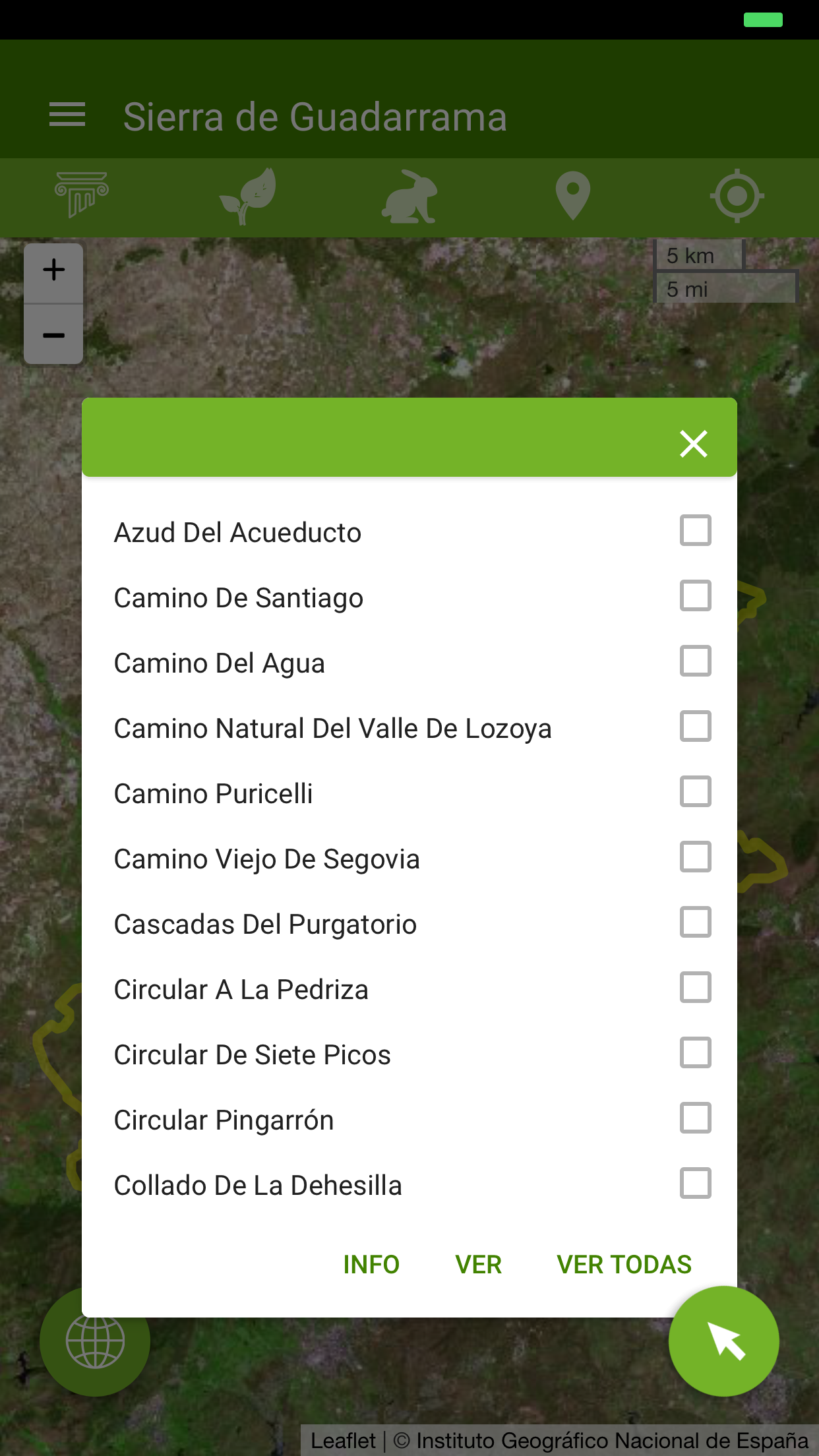This screenshot has height=1456, width=819.
Task: Close the routes dialog
Action: coord(694,444)
